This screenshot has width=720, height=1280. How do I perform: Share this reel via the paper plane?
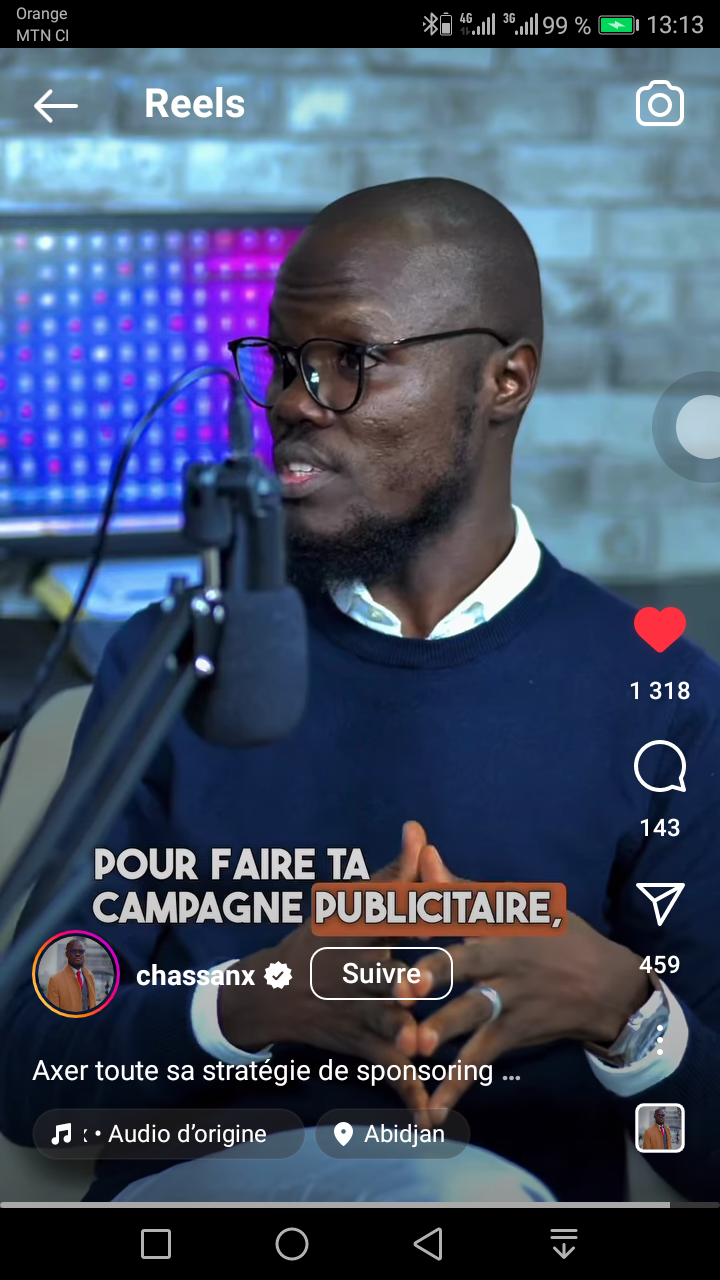[x=660, y=904]
